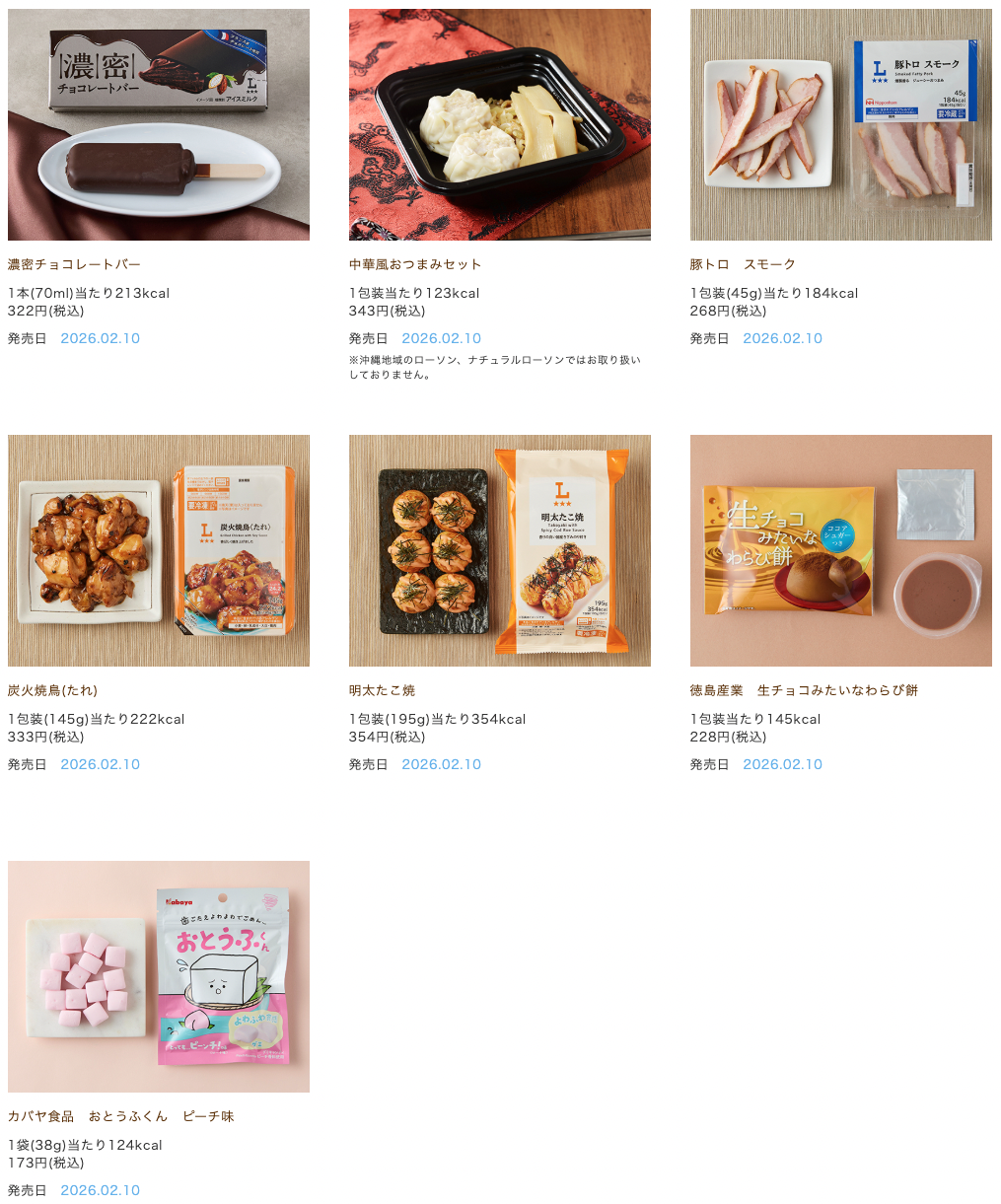The image size is (1001, 1204).
Task: Open カバヤ食品 おとうふくん ピーチ味 product
Action: [158, 976]
